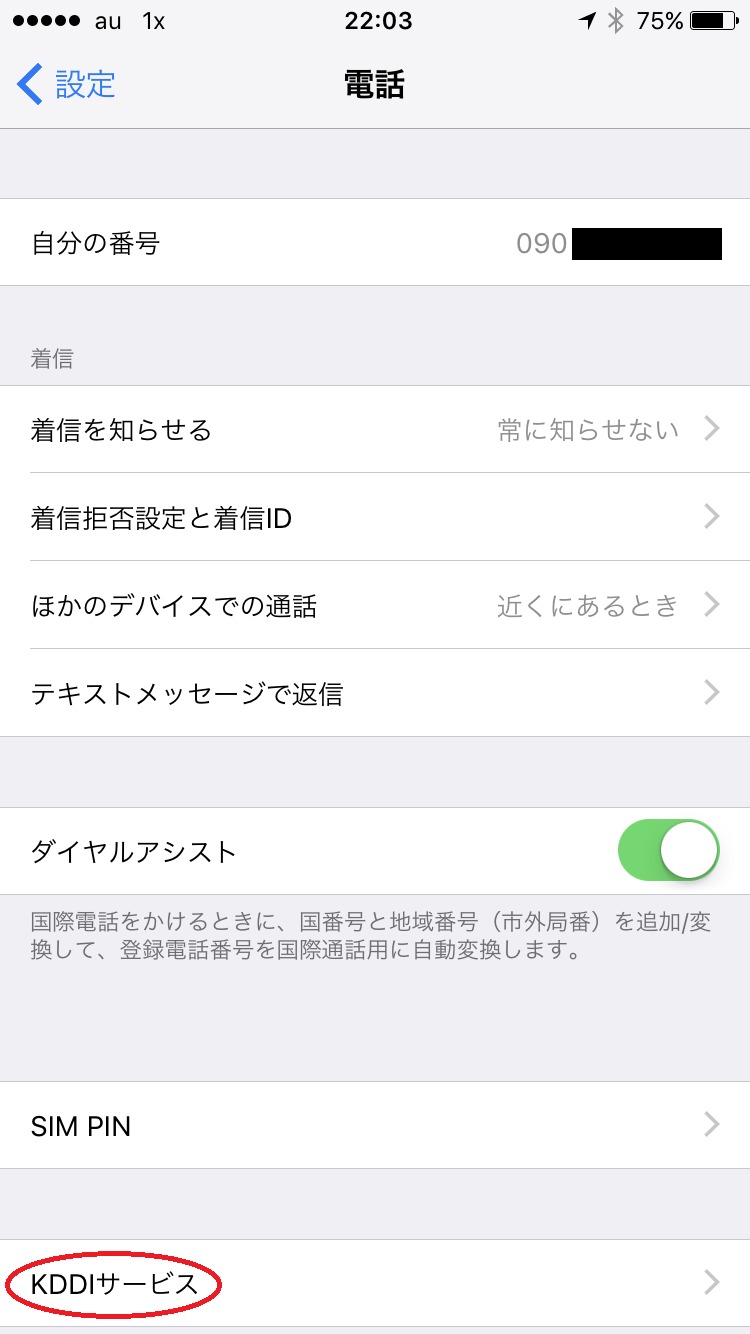Go back to 設定
750x1334 pixels.
tap(66, 85)
